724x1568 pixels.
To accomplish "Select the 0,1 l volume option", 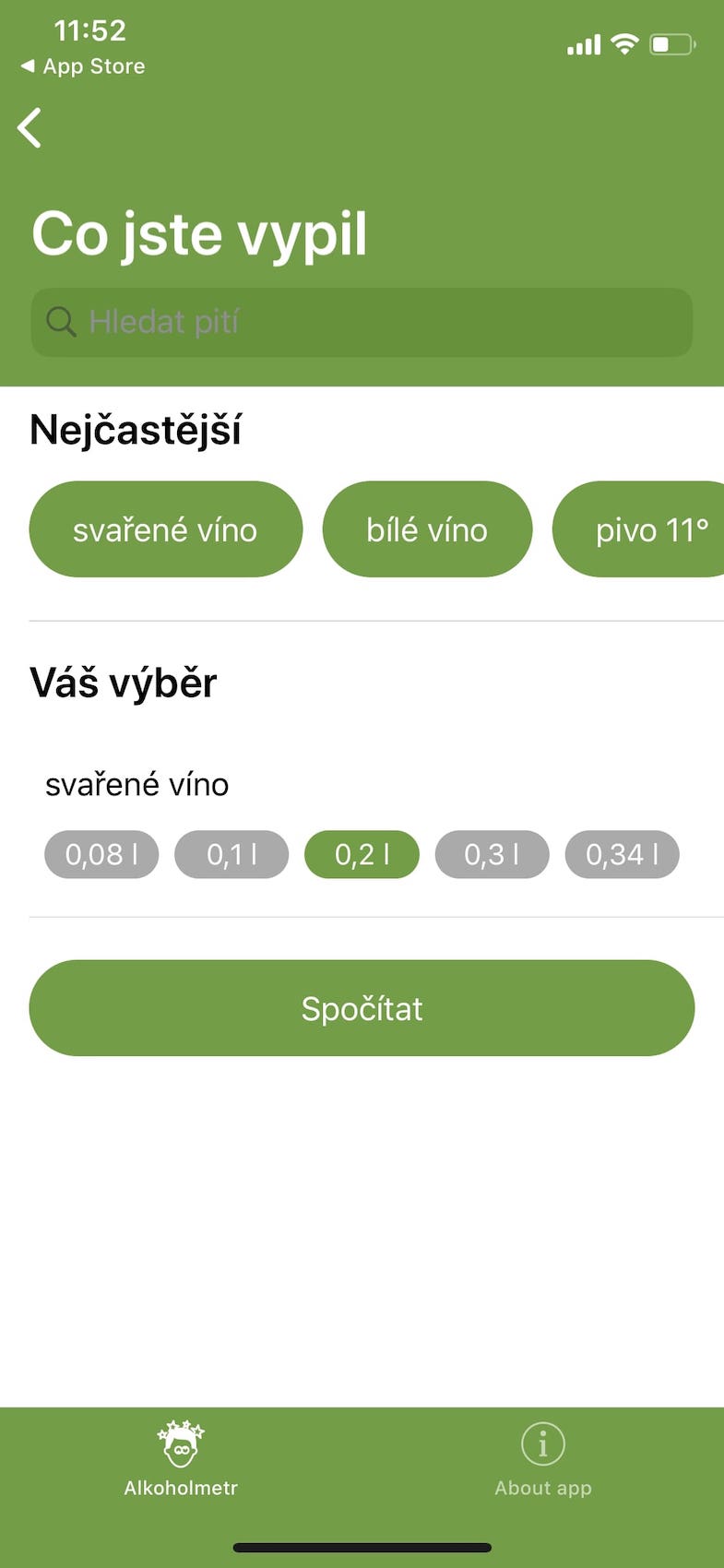I will (231, 854).
